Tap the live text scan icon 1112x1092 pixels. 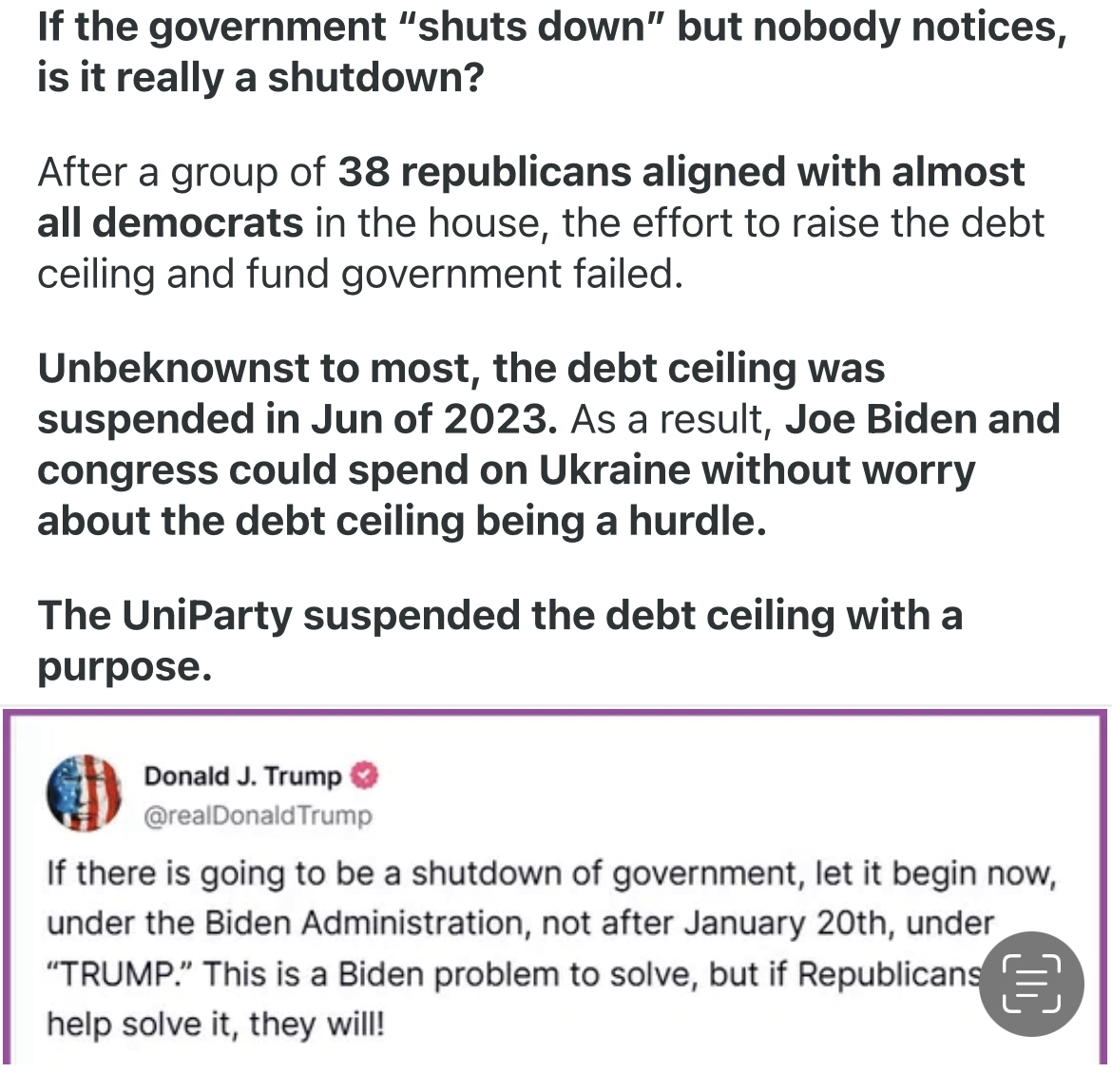[x=1031, y=984]
